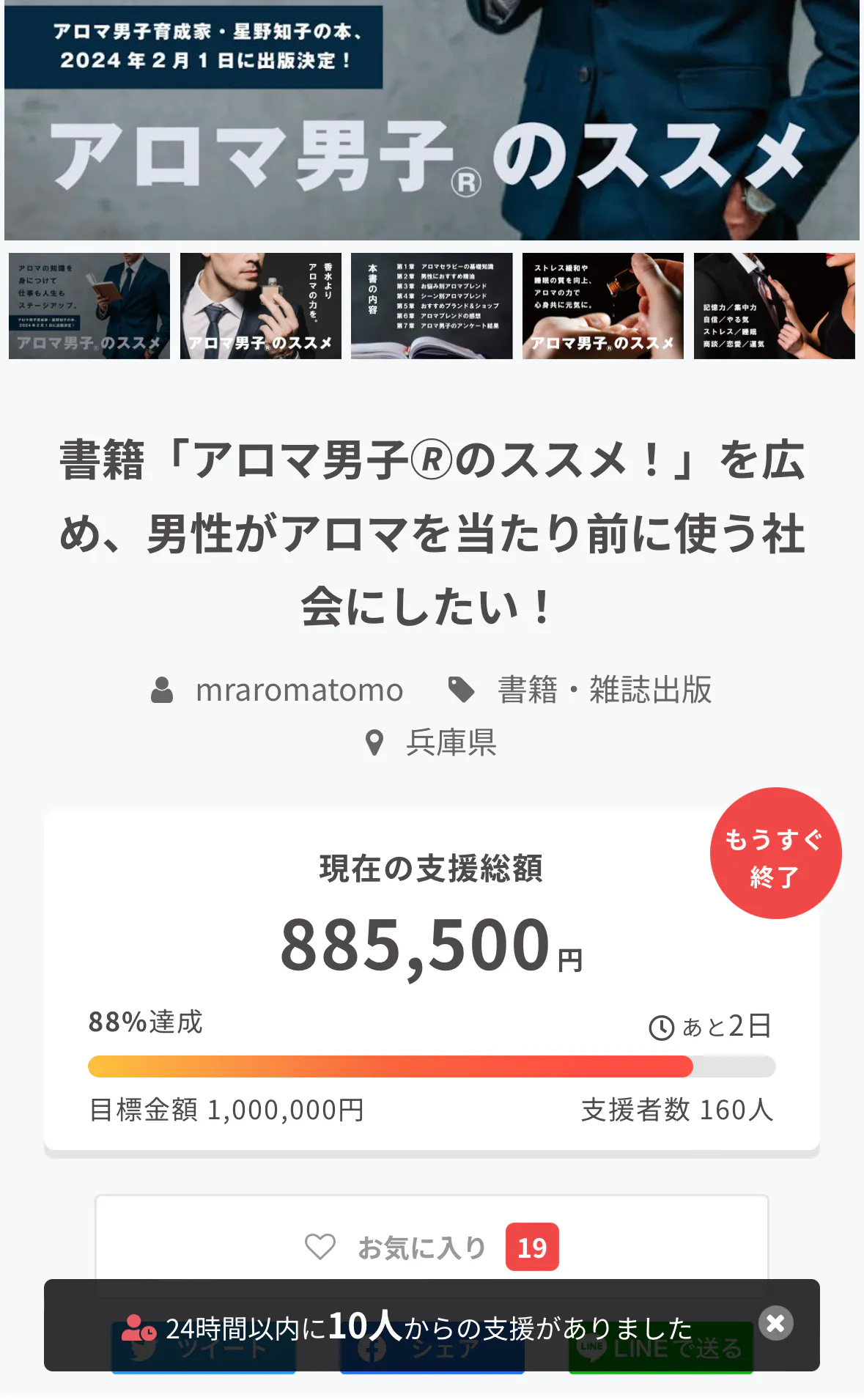Select the thumbnail of man reading a book
This screenshot has width=864, height=1400.
click(x=89, y=306)
